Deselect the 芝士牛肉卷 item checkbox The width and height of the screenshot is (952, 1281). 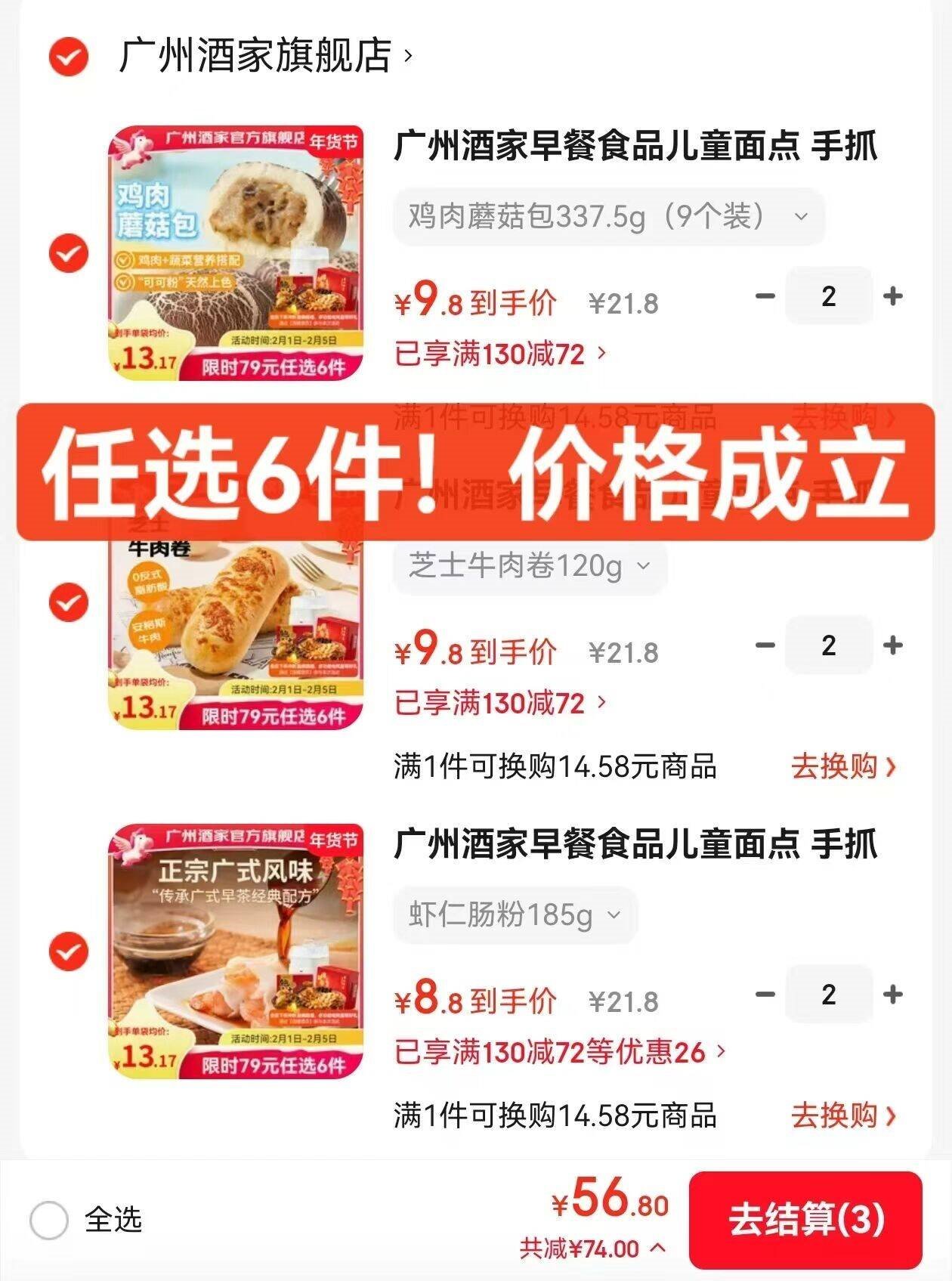68,602
